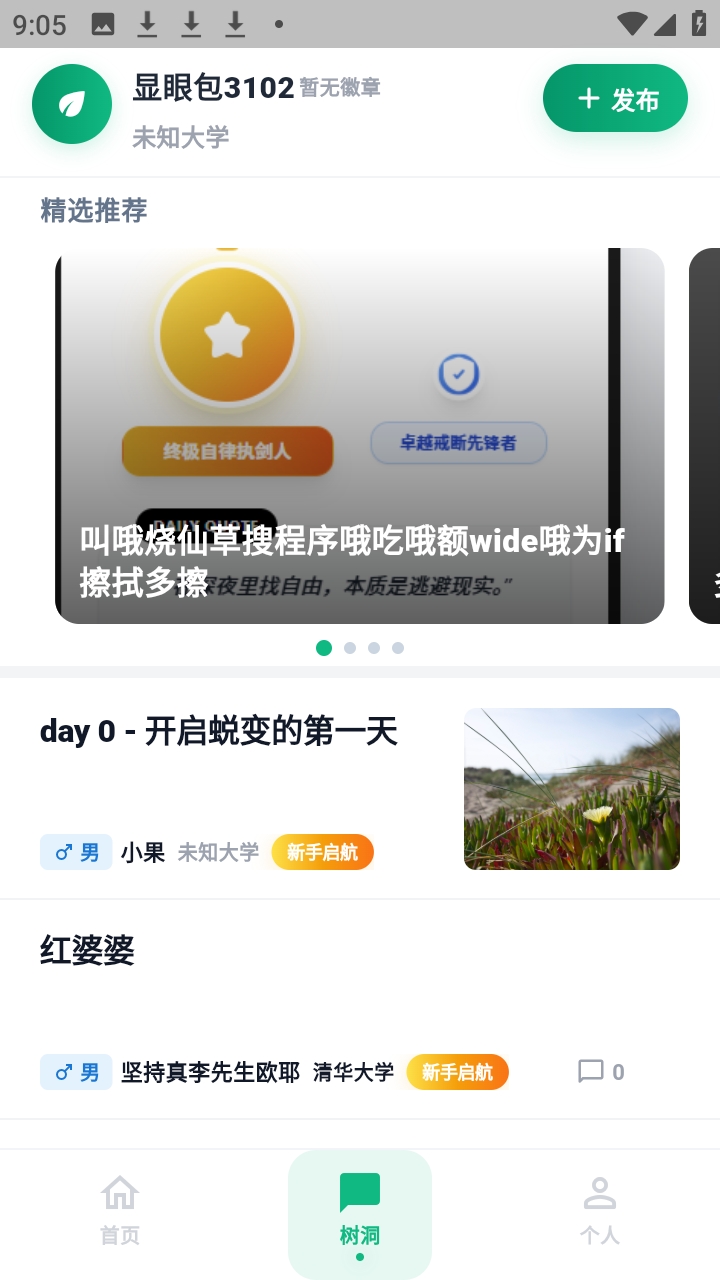View the flower photo in the day 0 post
Image resolution: width=720 pixels, height=1280 pixels.
coord(572,789)
